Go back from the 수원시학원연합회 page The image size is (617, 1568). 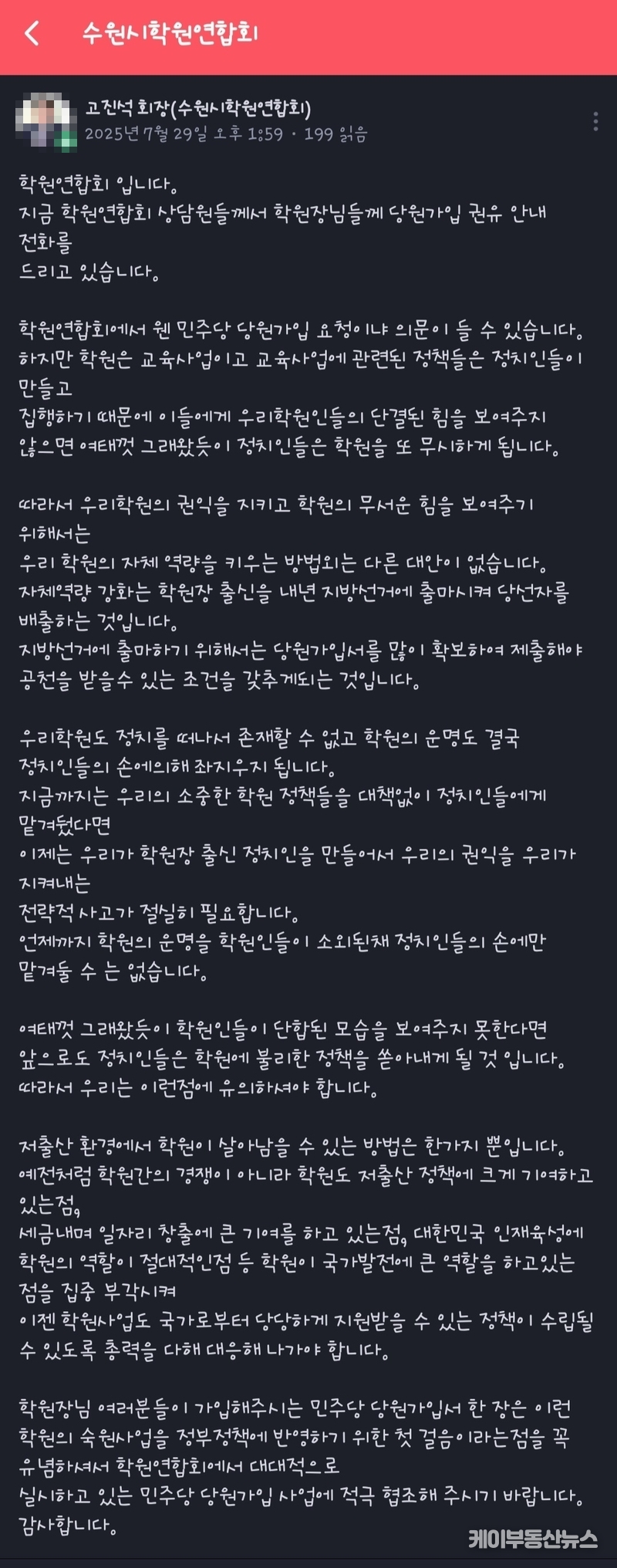click(x=32, y=33)
